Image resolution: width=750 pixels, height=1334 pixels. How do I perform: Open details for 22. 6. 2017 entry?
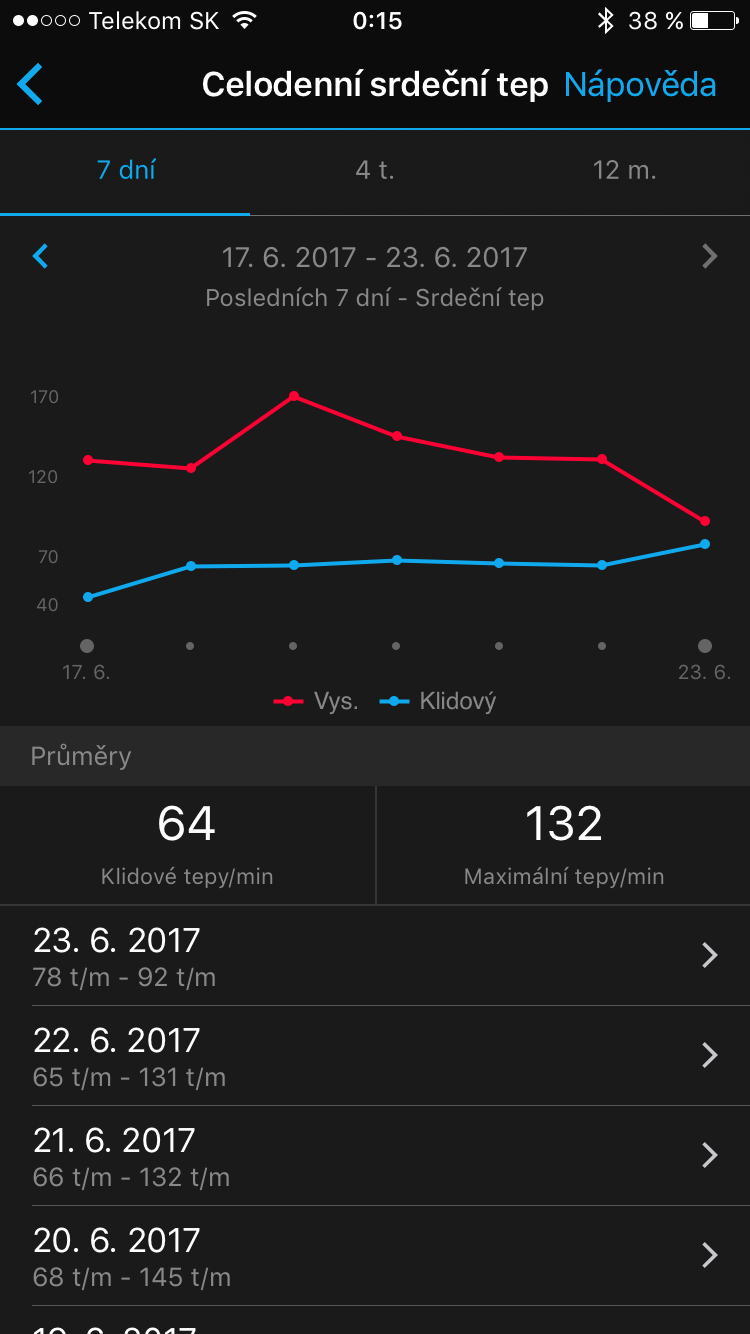point(375,1055)
